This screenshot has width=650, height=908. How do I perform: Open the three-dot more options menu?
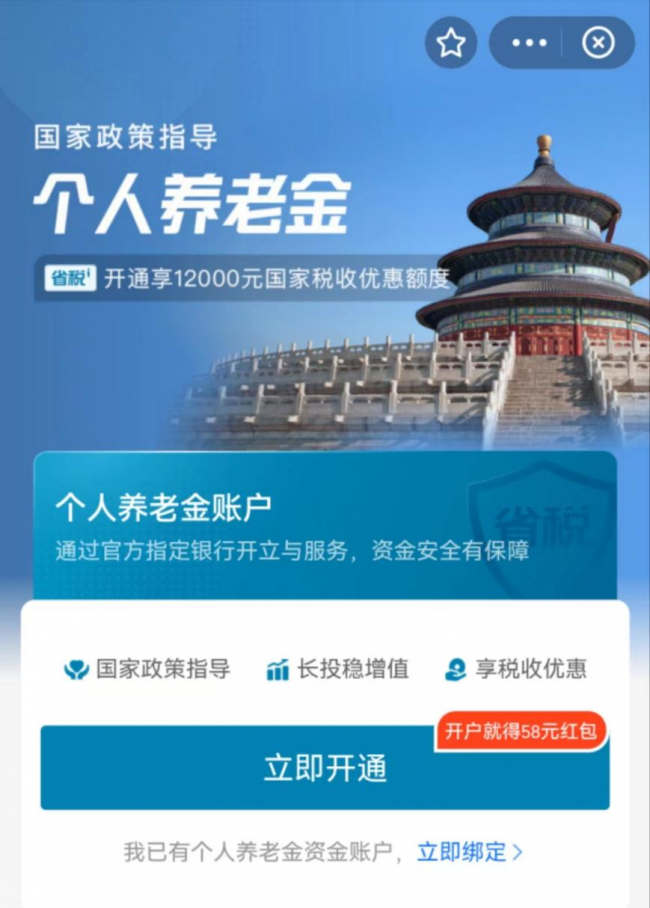pos(529,43)
